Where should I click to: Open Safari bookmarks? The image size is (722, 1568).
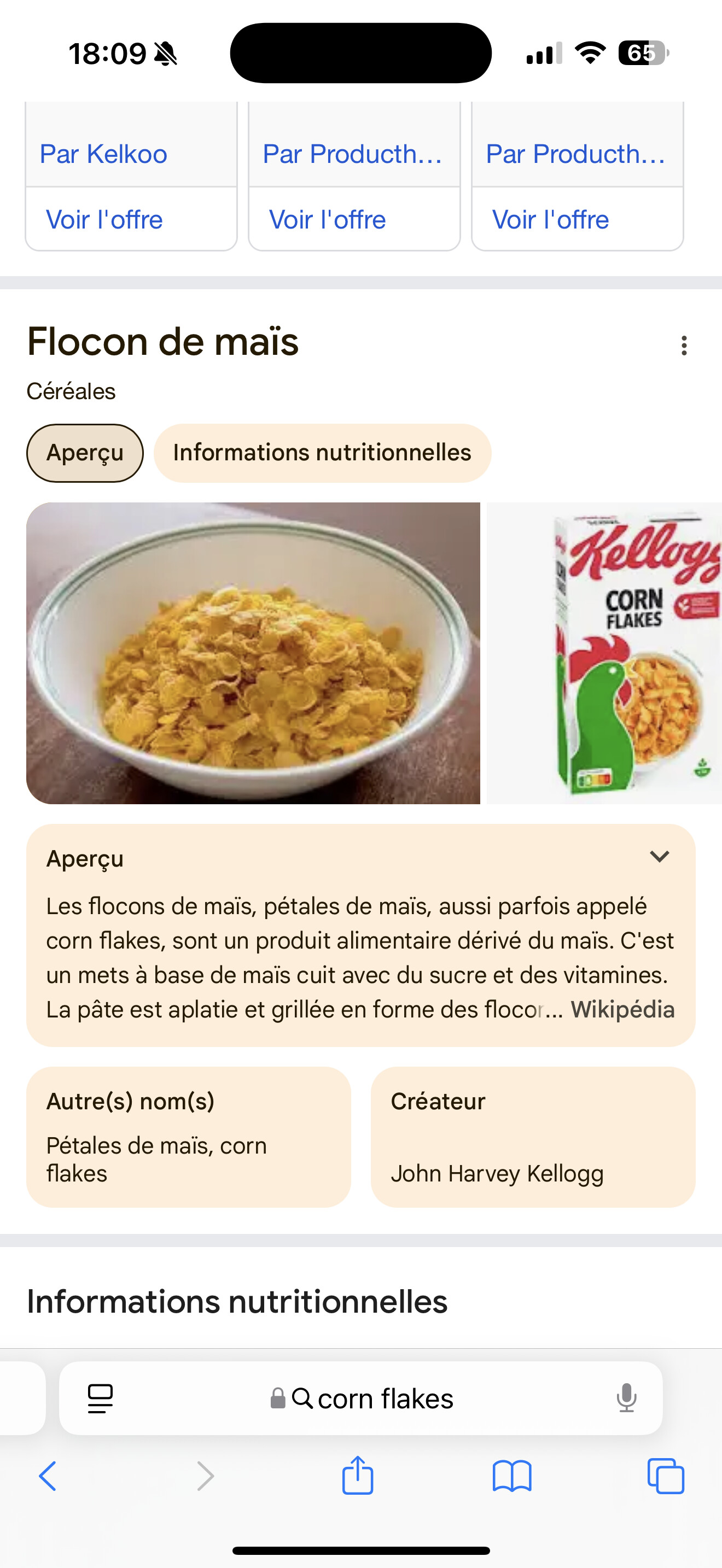click(x=511, y=1476)
